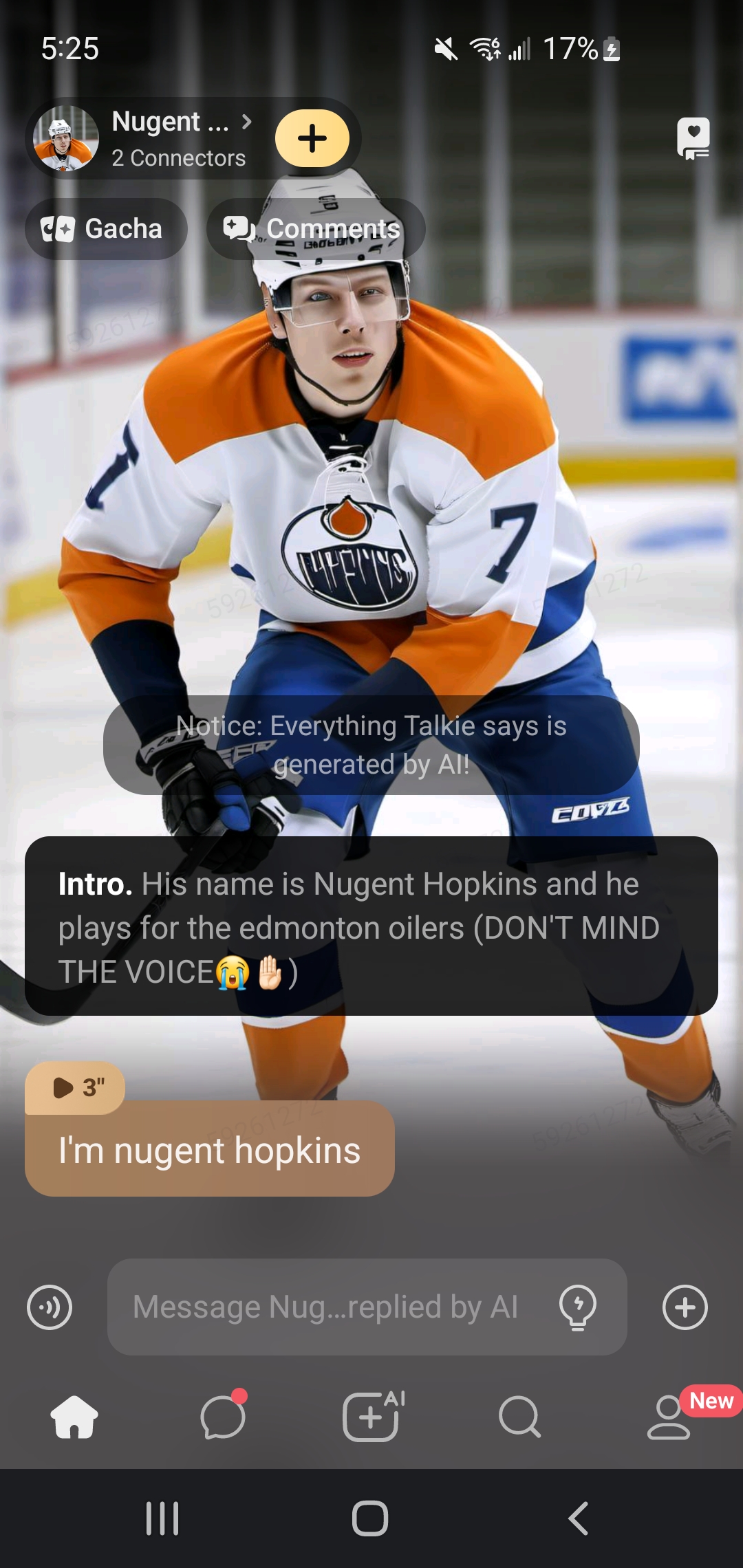Connect with Nugent via yellow plus button

point(312,138)
